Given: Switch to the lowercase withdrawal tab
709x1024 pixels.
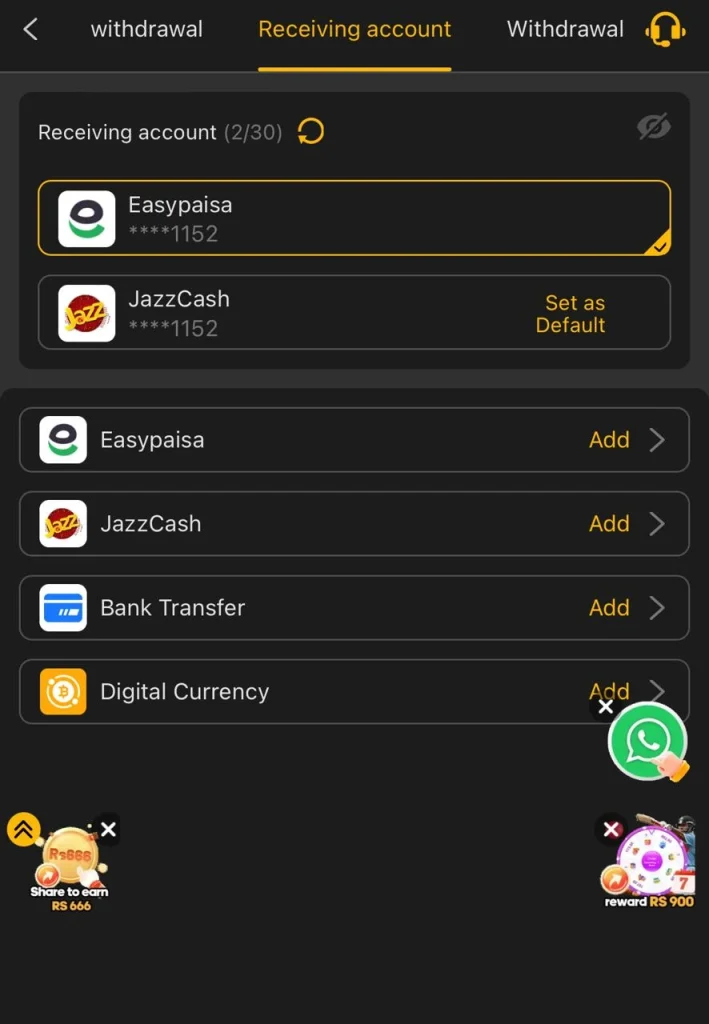Looking at the screenshot, I should coord(146,30).
